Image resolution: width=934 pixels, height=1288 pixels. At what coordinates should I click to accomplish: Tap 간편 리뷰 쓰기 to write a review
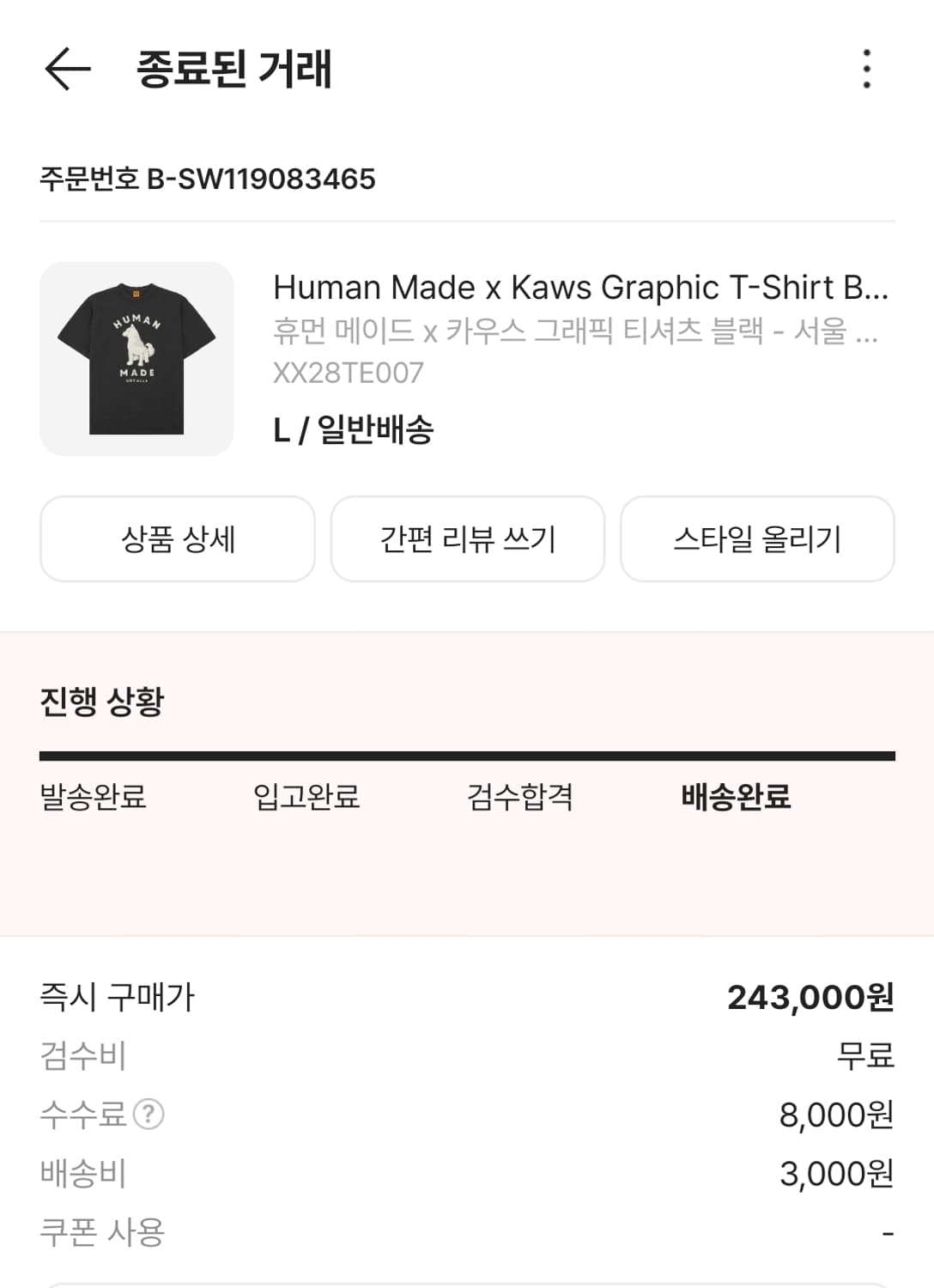click(x=468, y=538)
